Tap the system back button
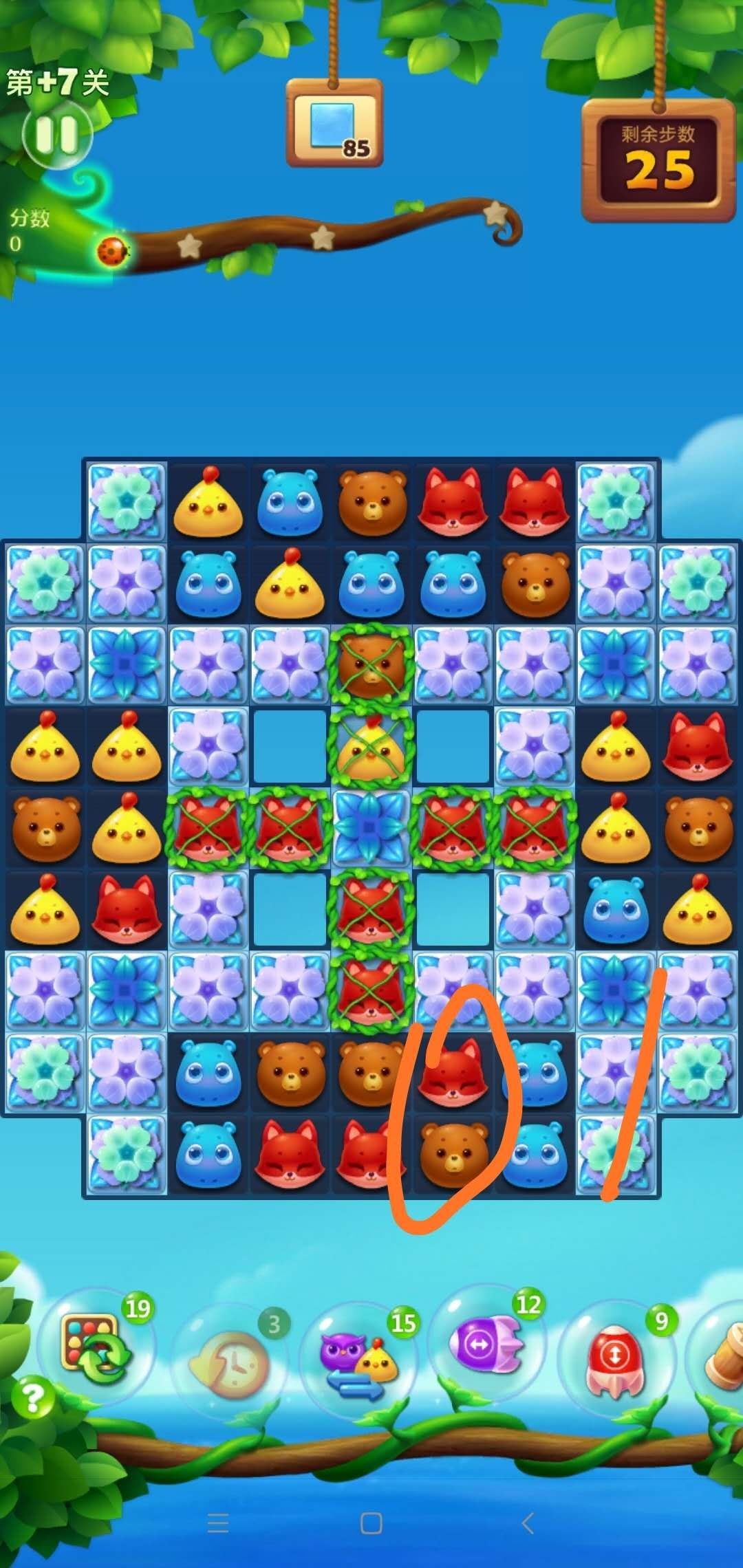This screenshot has width=743, height=1568. tap(528, 1523)
